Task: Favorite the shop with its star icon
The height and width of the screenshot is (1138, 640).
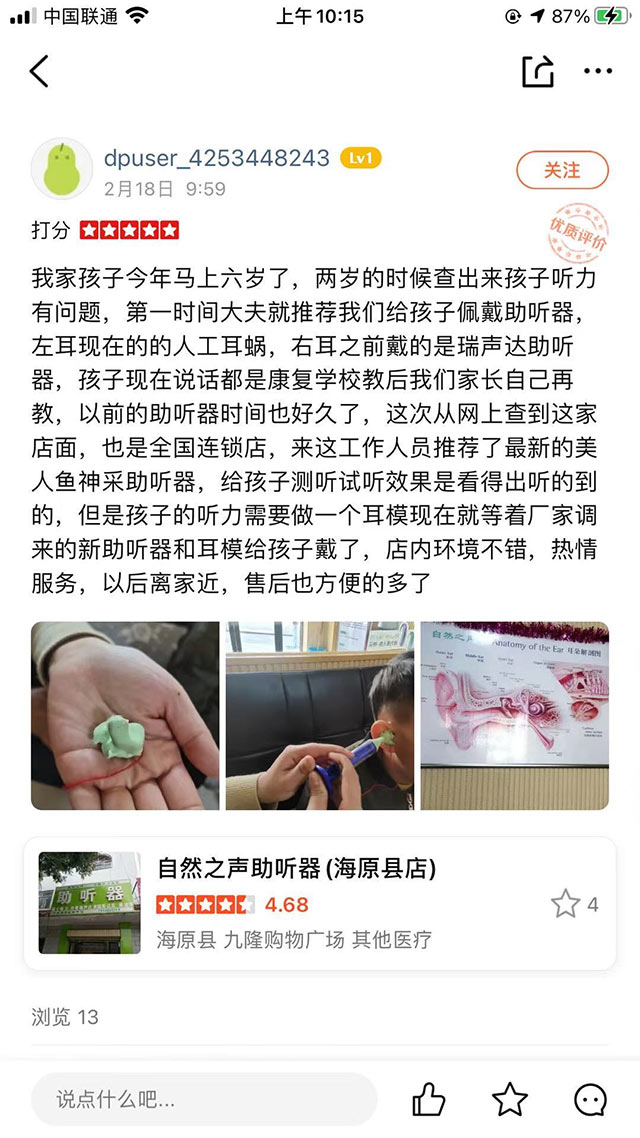Action: (566, 905)
